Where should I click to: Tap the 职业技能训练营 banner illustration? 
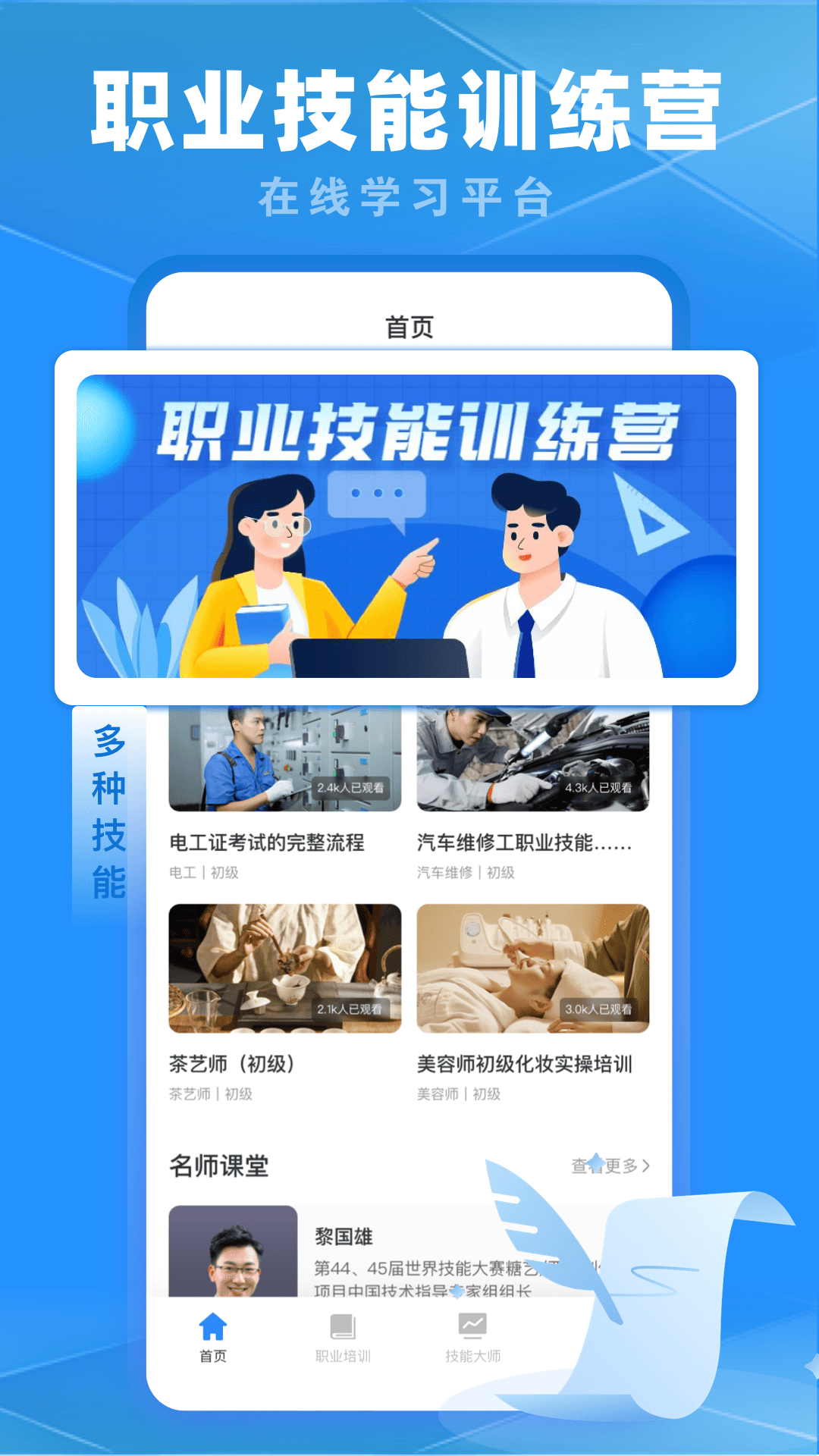(409, 531)
